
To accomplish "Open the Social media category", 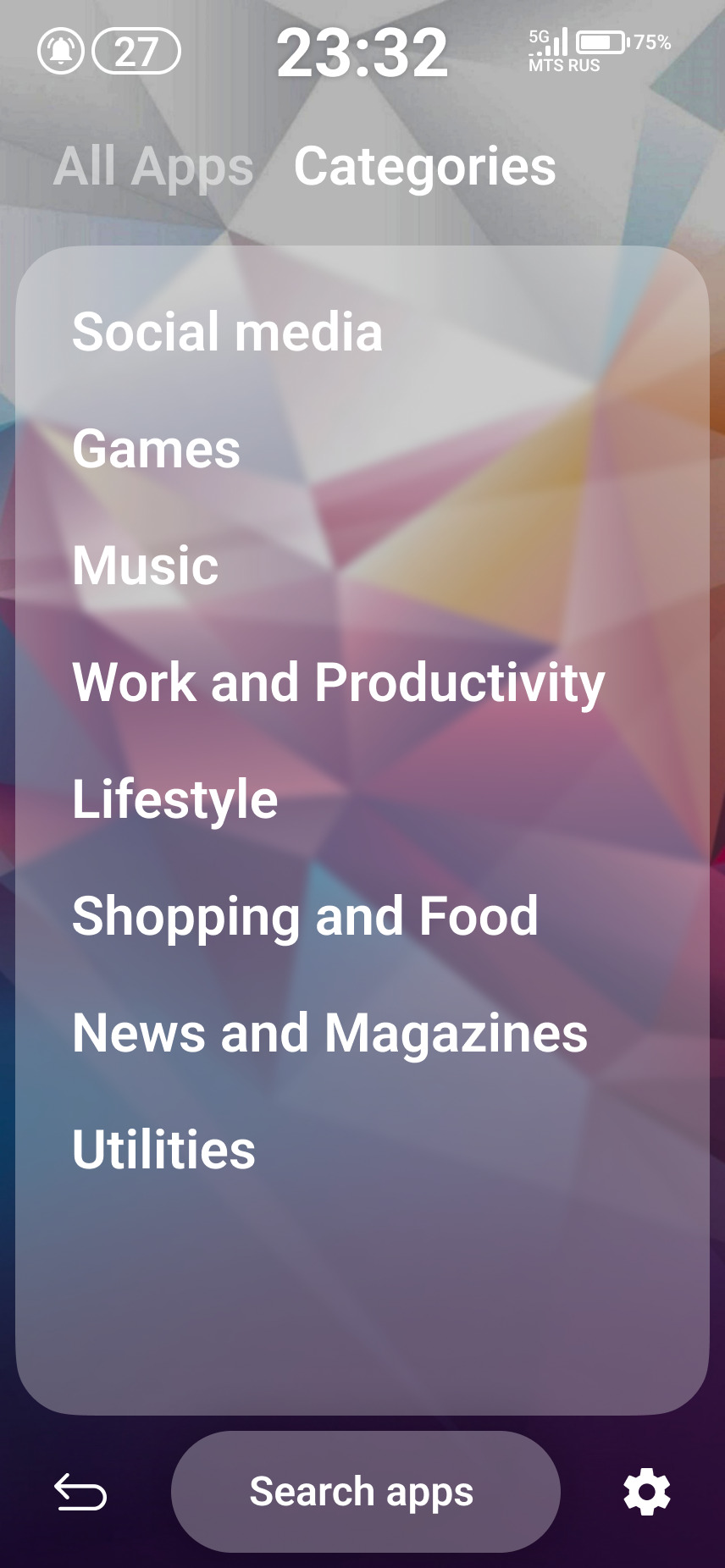I will 227,331.
